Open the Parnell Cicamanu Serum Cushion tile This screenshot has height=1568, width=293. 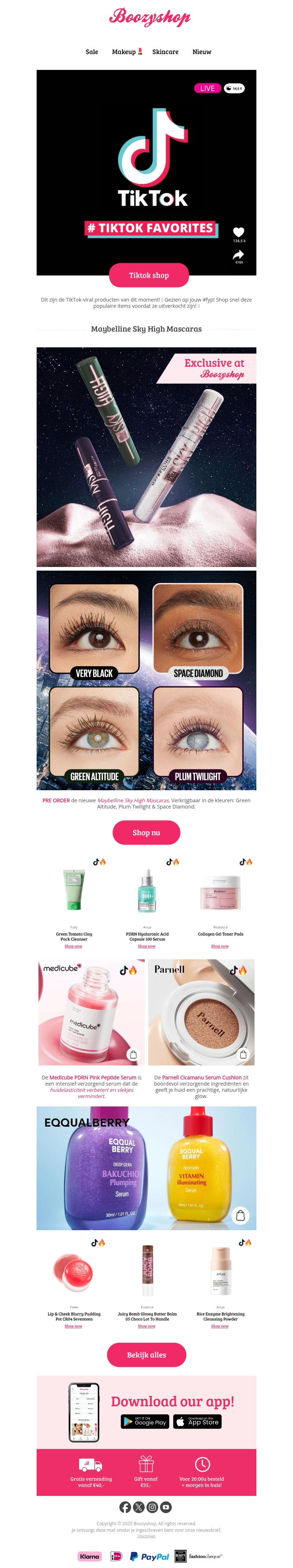tap(201, 1012)
